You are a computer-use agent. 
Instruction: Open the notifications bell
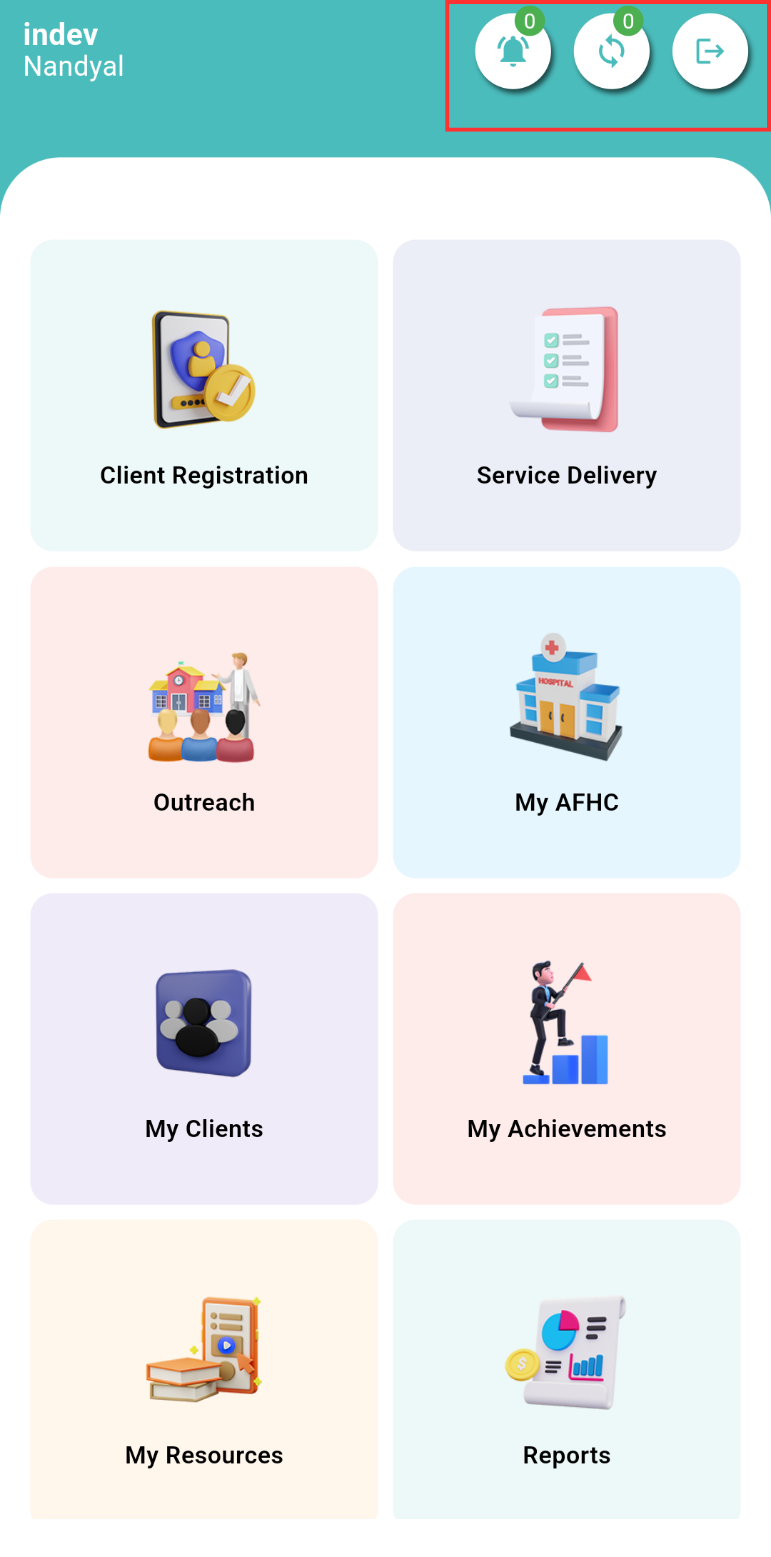[512, 51]
